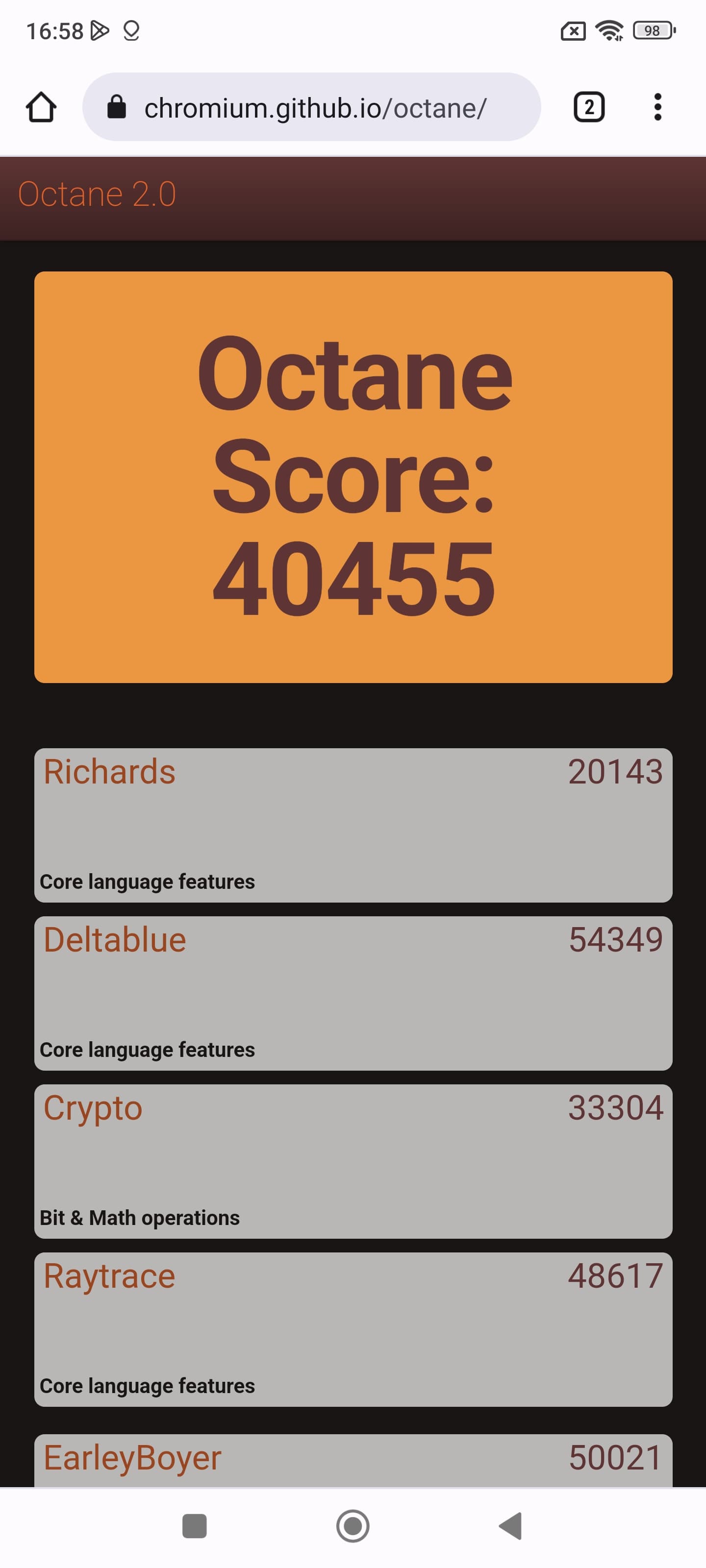Open the browser overflow menu
706x1568 pixels.
click(x=657, y=108)
